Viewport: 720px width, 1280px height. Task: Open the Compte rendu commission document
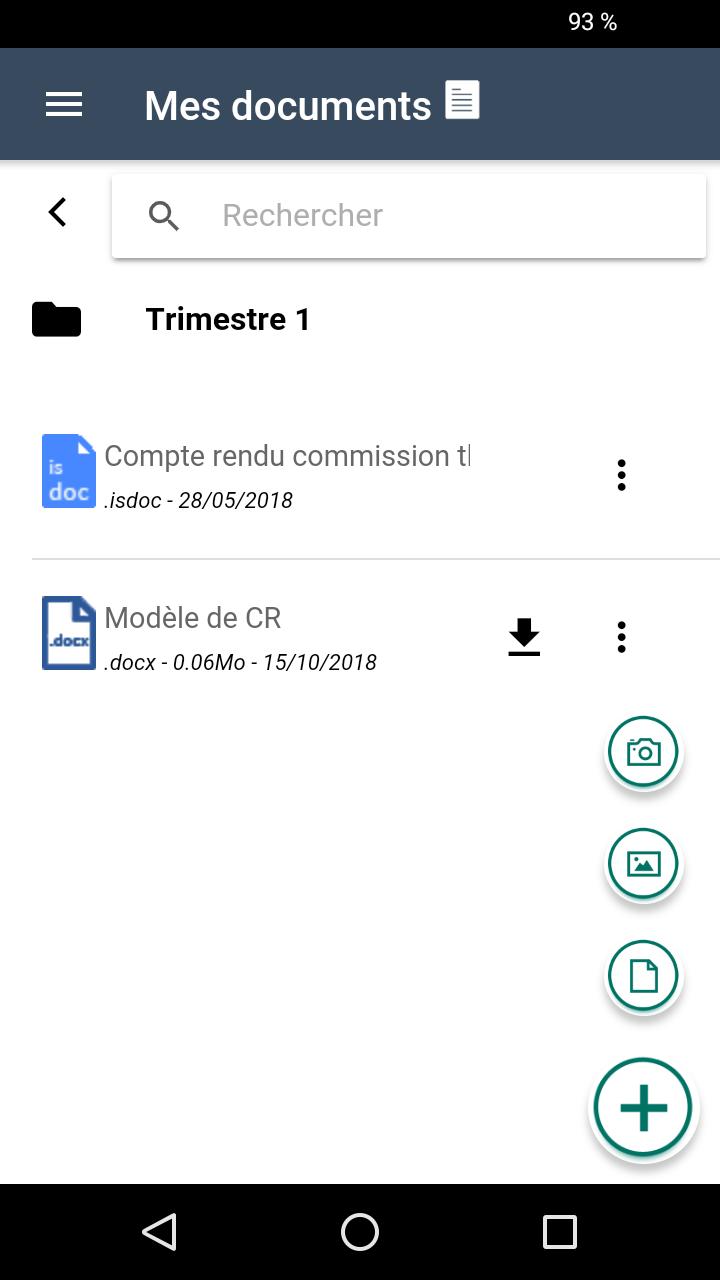point(286,473)
